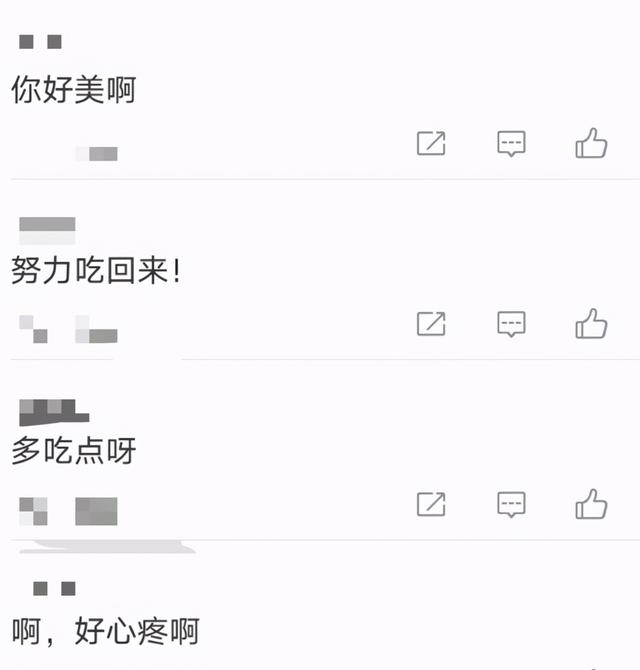640x670 pixels.
Task: Reply to the comment "你好美啊"
Action: [x=511, y=144]
